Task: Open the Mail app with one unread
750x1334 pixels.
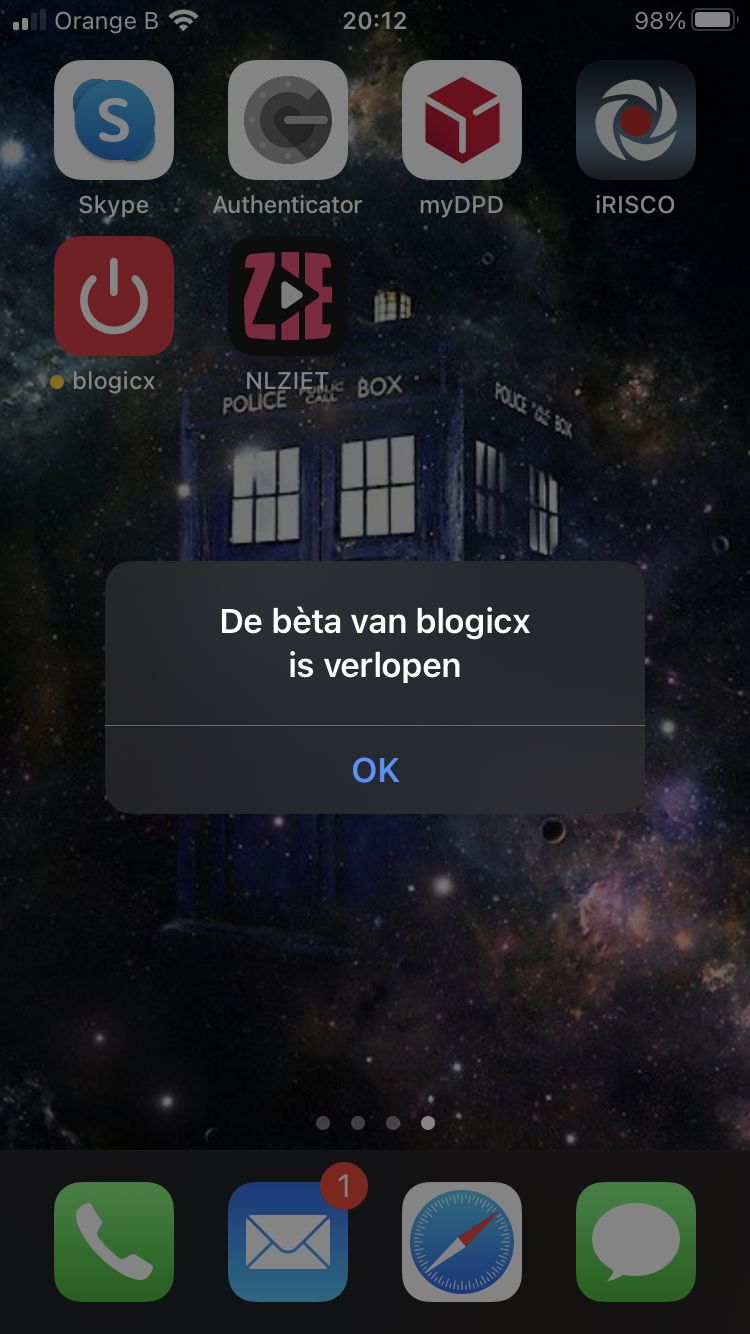Action: point(288,1241)
